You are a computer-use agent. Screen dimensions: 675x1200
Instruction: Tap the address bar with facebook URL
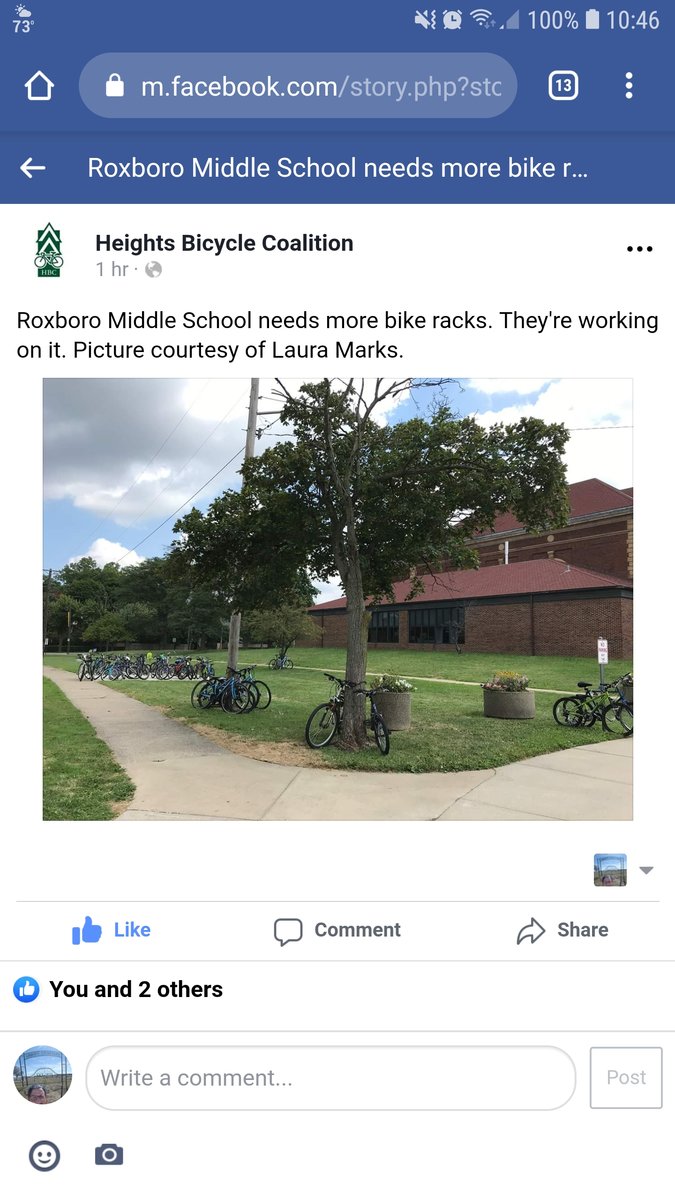[298, 86]
